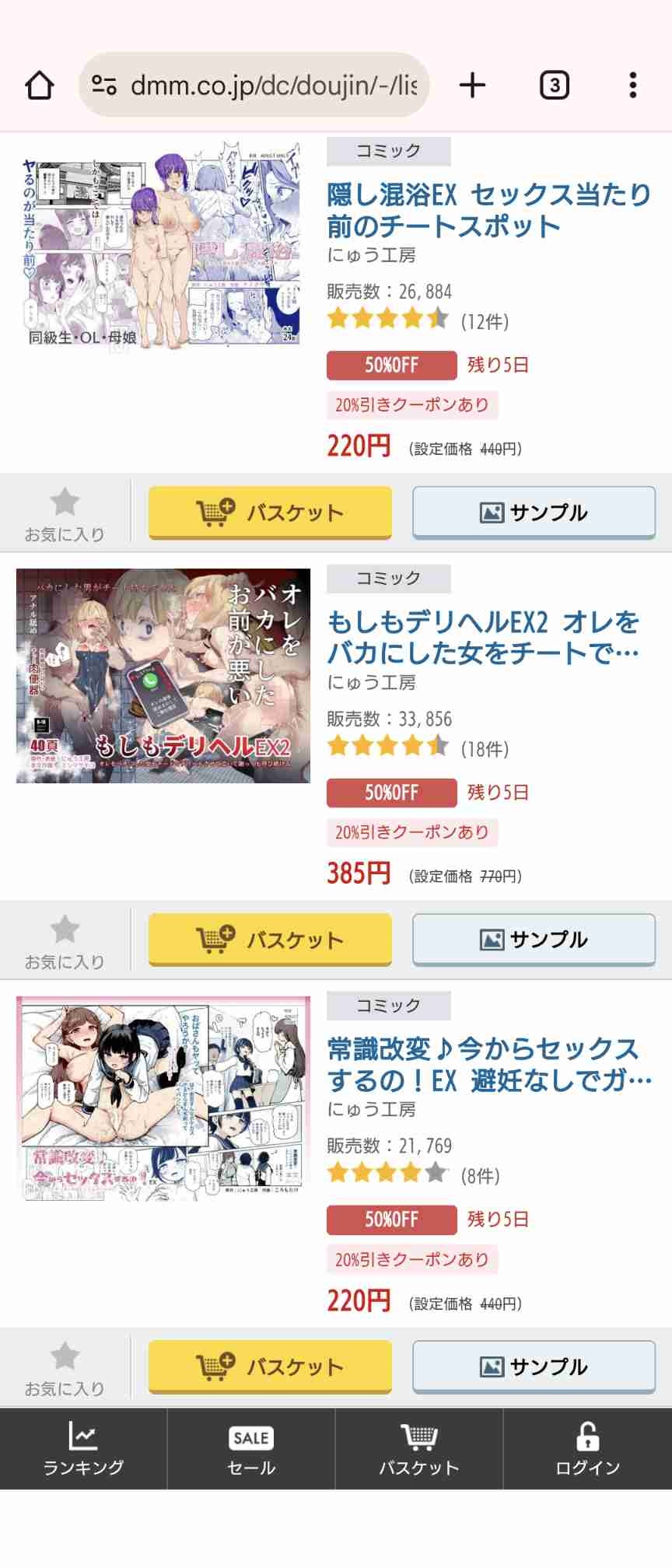
Task: Favorite the 385円 comic
Action: pos(65,940)
